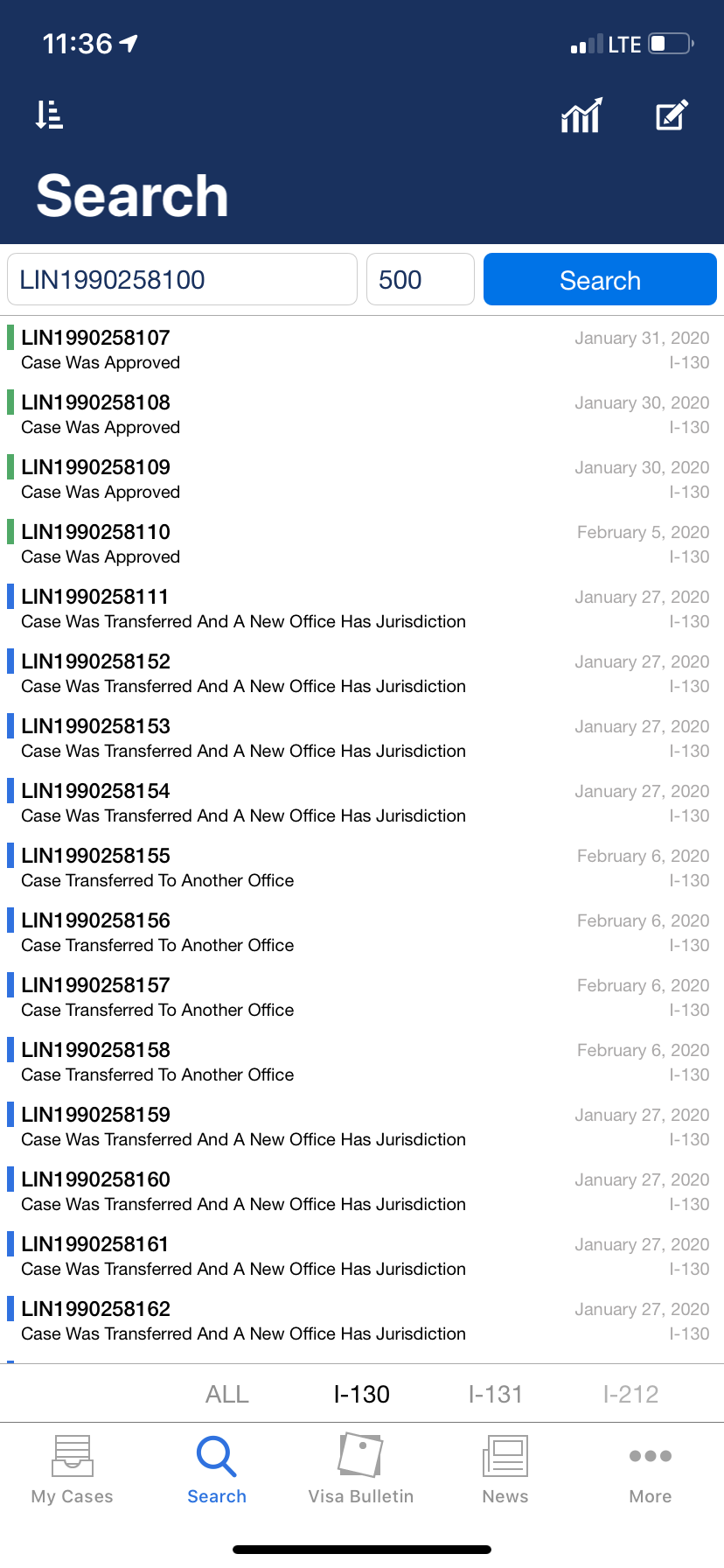Open the statistics chart icon

point(581,115)
